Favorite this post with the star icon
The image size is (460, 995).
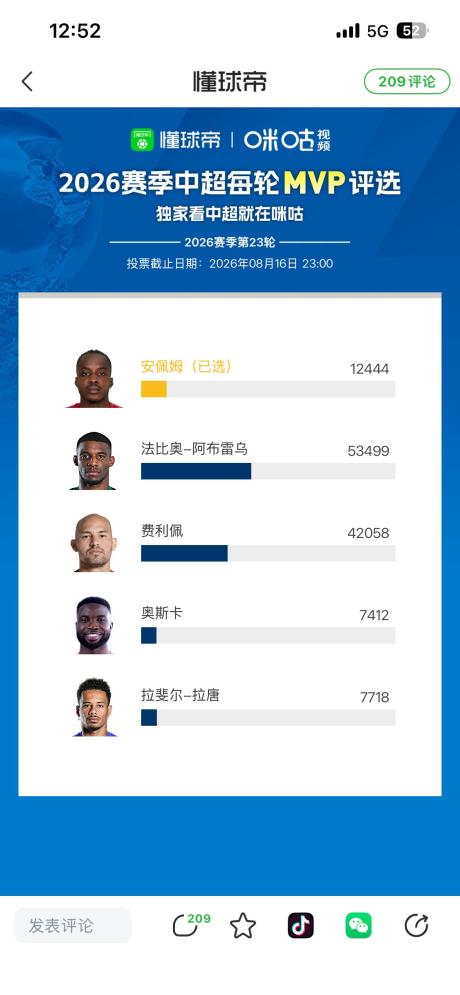point(242,926)
